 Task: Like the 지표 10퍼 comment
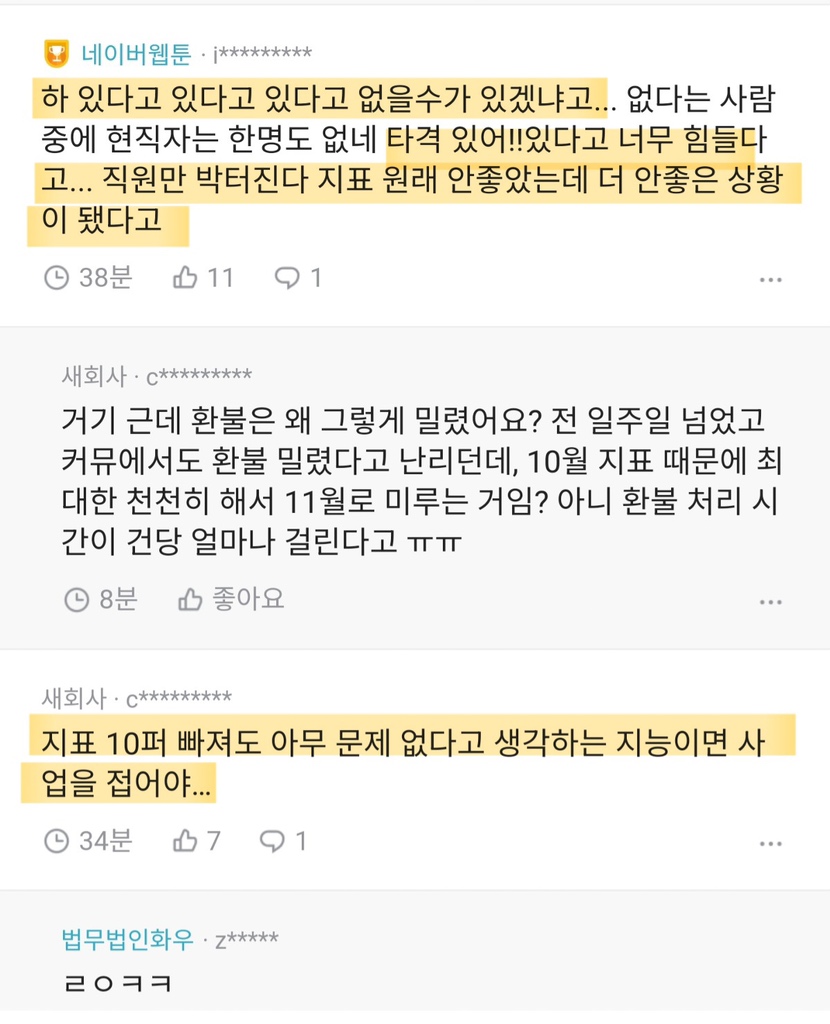[197, 841]
